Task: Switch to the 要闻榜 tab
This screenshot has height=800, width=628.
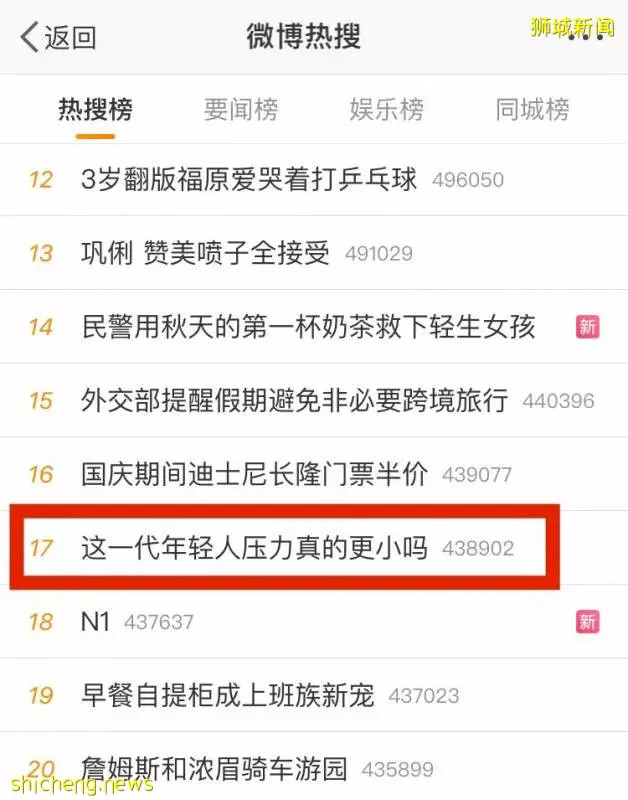Action: pos(241,109)
